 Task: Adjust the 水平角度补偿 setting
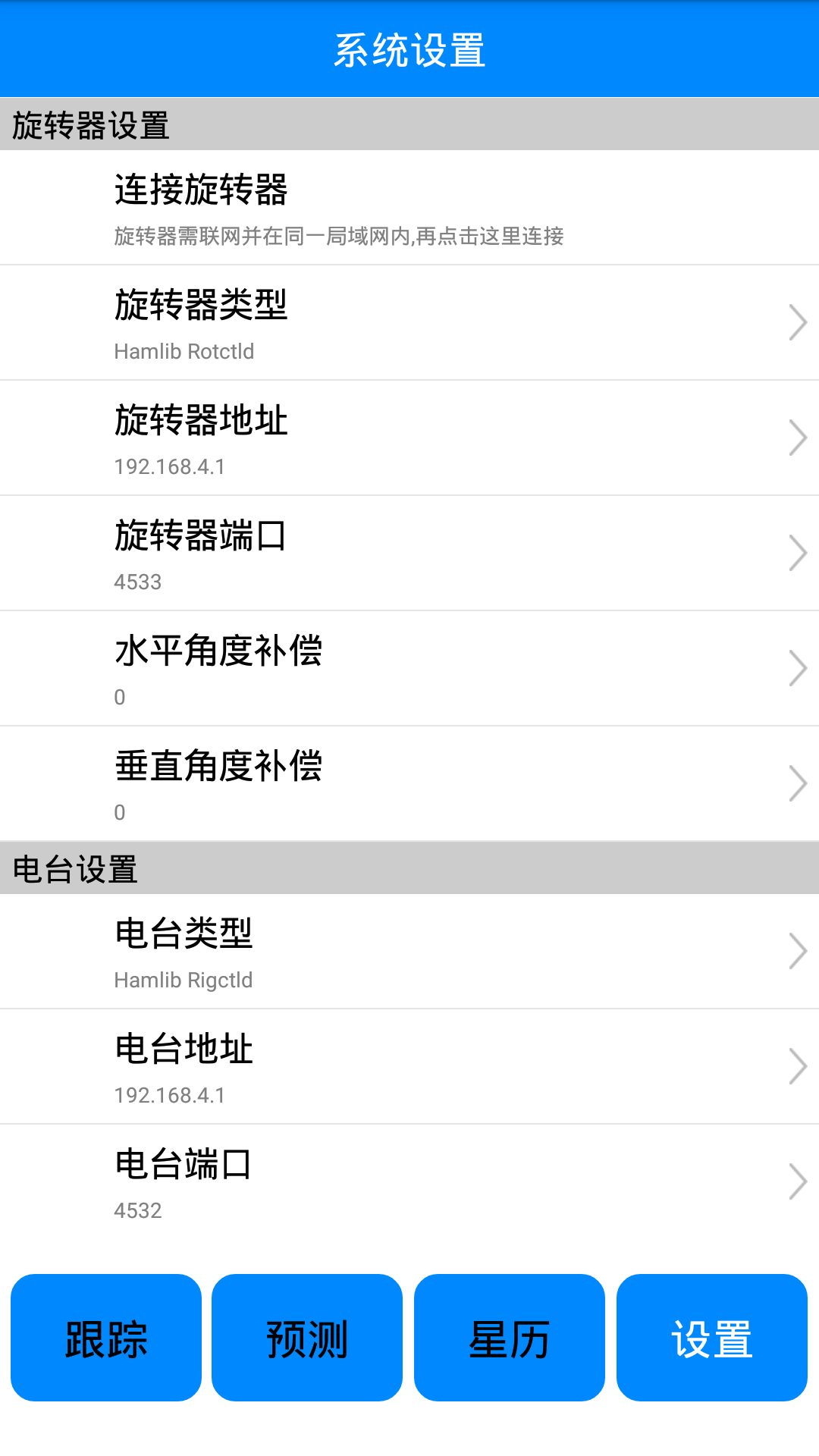tap(409, 669)
